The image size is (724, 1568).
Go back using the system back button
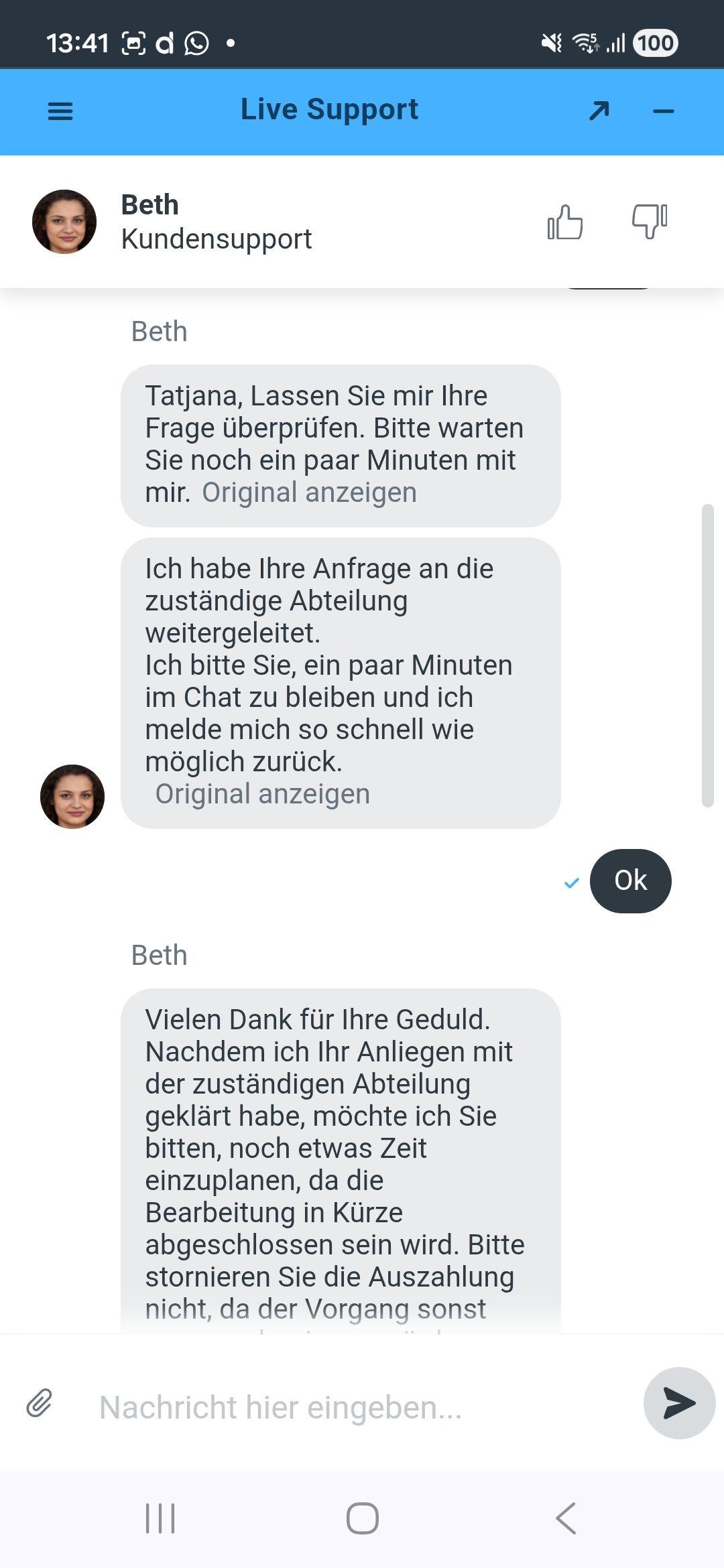566,1518
